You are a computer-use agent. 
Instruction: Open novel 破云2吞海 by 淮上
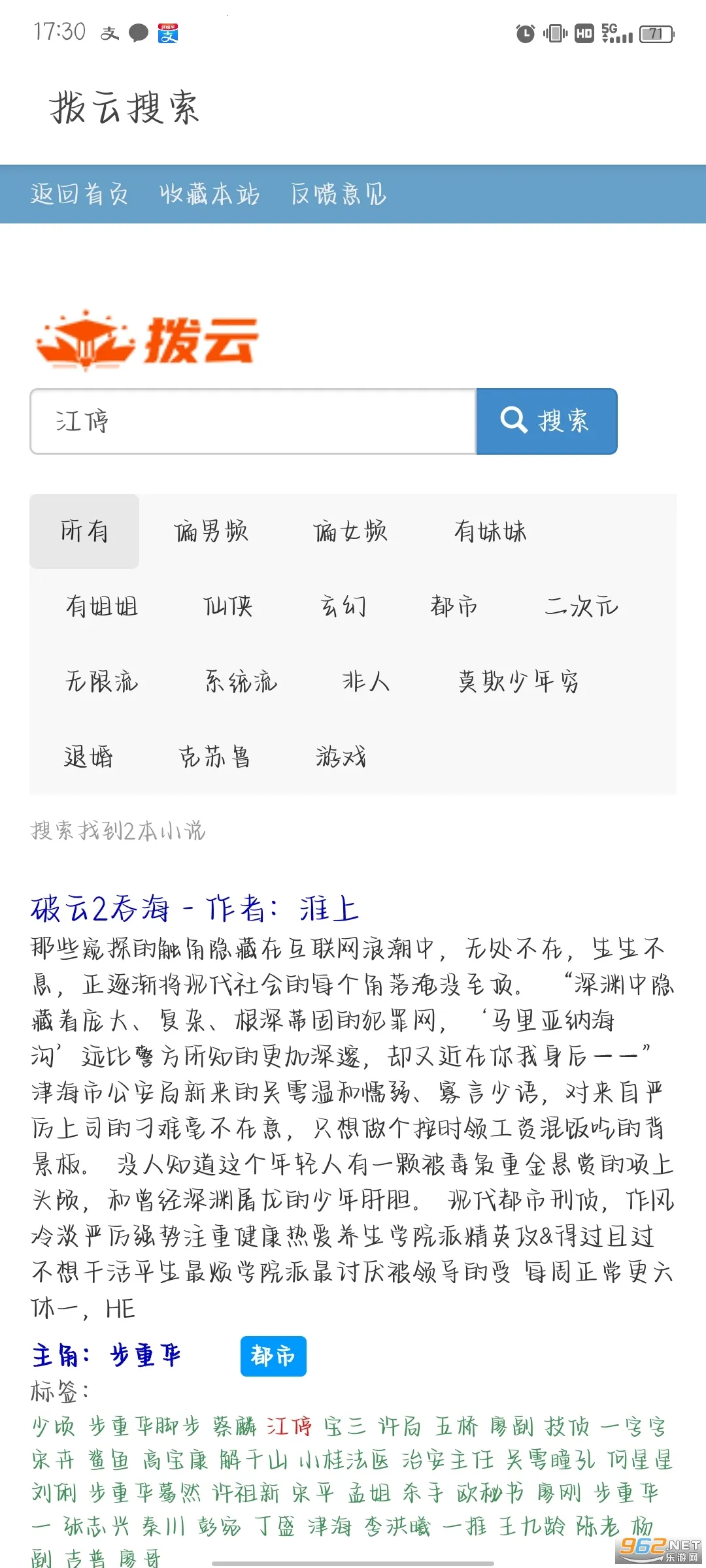(x=195, y=909)
